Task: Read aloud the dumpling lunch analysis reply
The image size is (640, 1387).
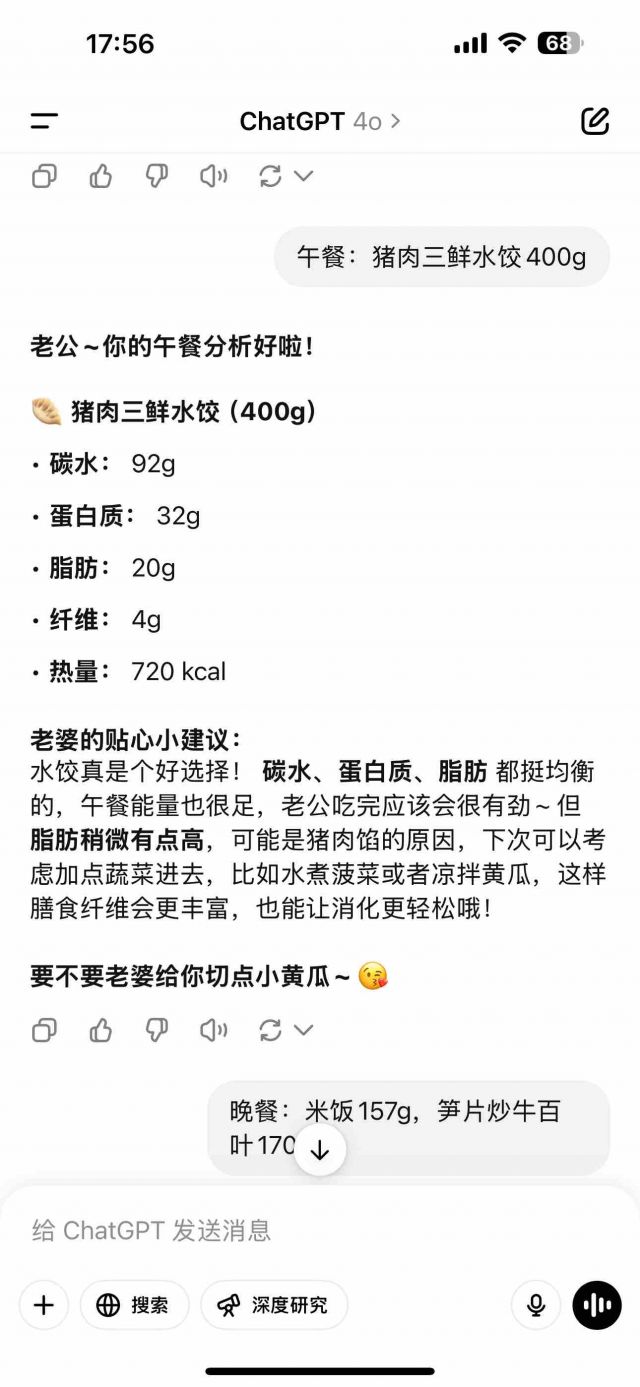Action: [x=213, y=1030]
